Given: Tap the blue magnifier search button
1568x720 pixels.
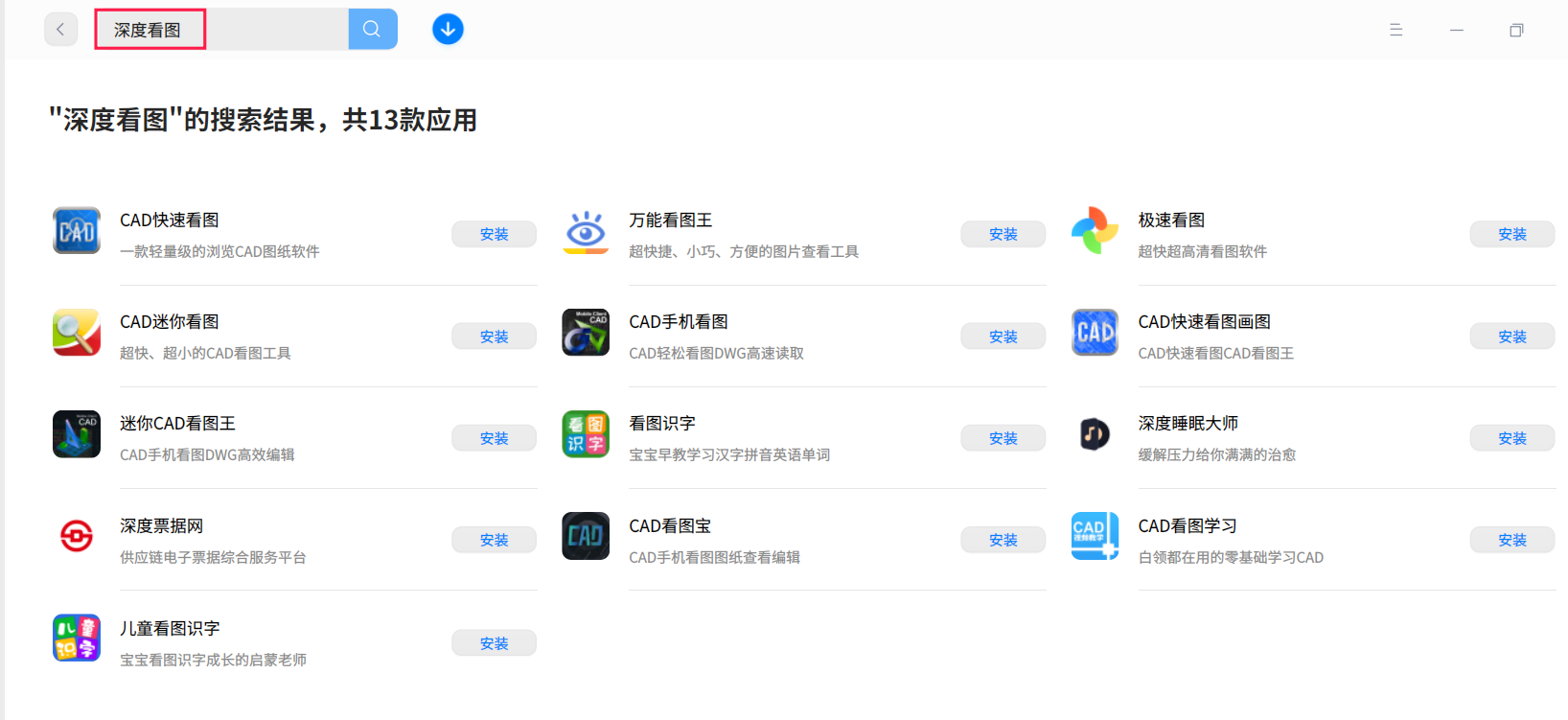Looking at the screenshot, I should (372, 30).
